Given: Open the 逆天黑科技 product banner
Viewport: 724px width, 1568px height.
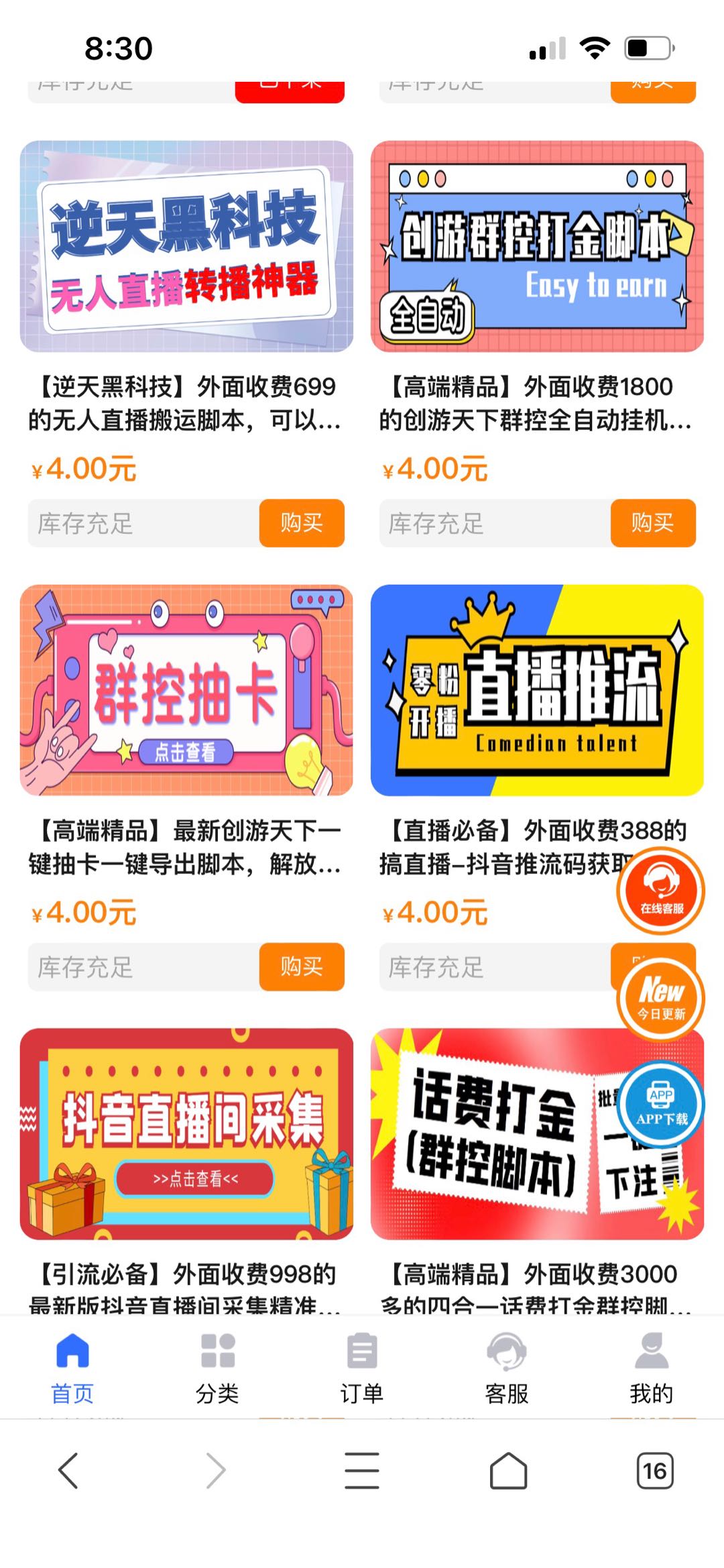Looking at the screenshot, I should (186, 246).
